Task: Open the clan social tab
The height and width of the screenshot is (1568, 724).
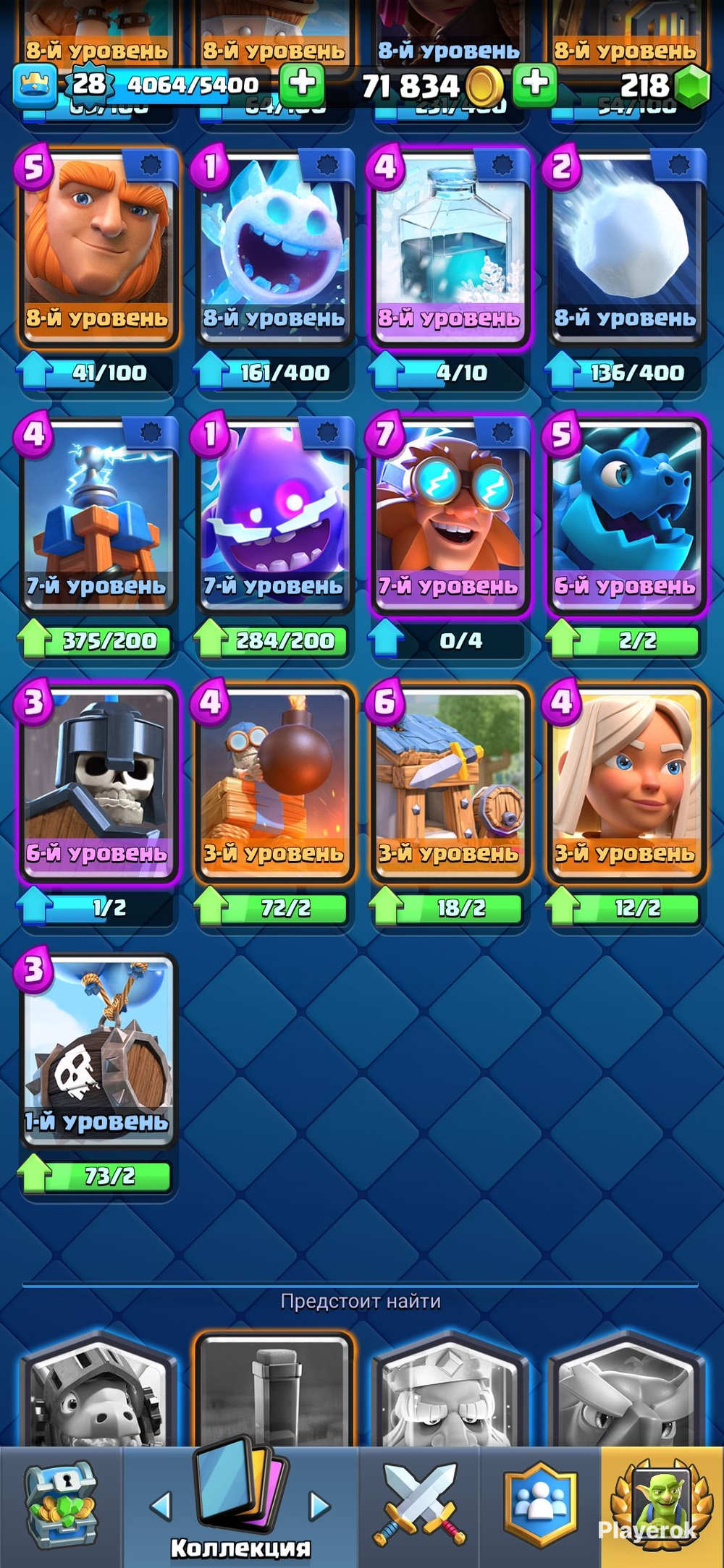Action: point(541,1505)
